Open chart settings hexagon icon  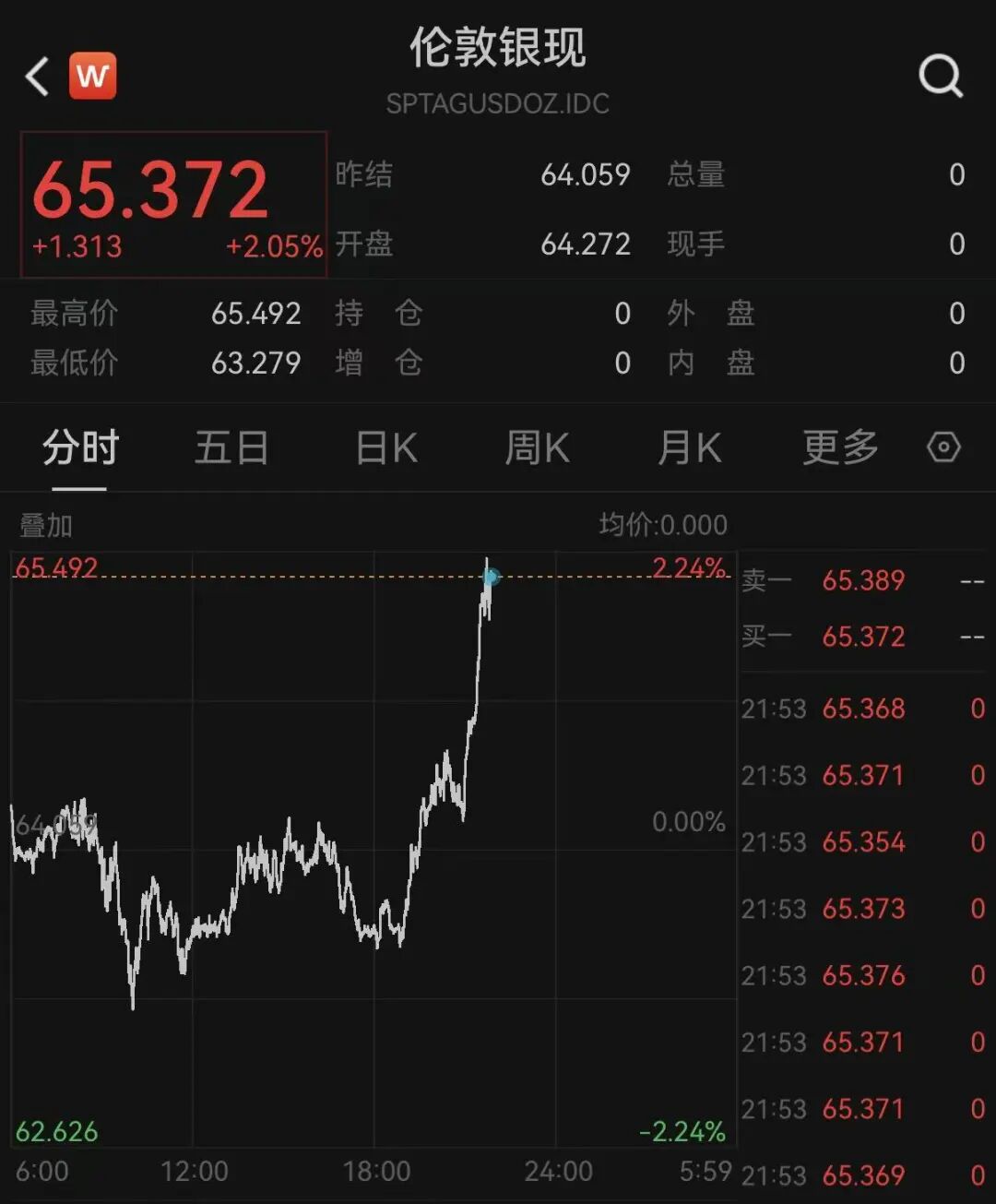[943, 447]
